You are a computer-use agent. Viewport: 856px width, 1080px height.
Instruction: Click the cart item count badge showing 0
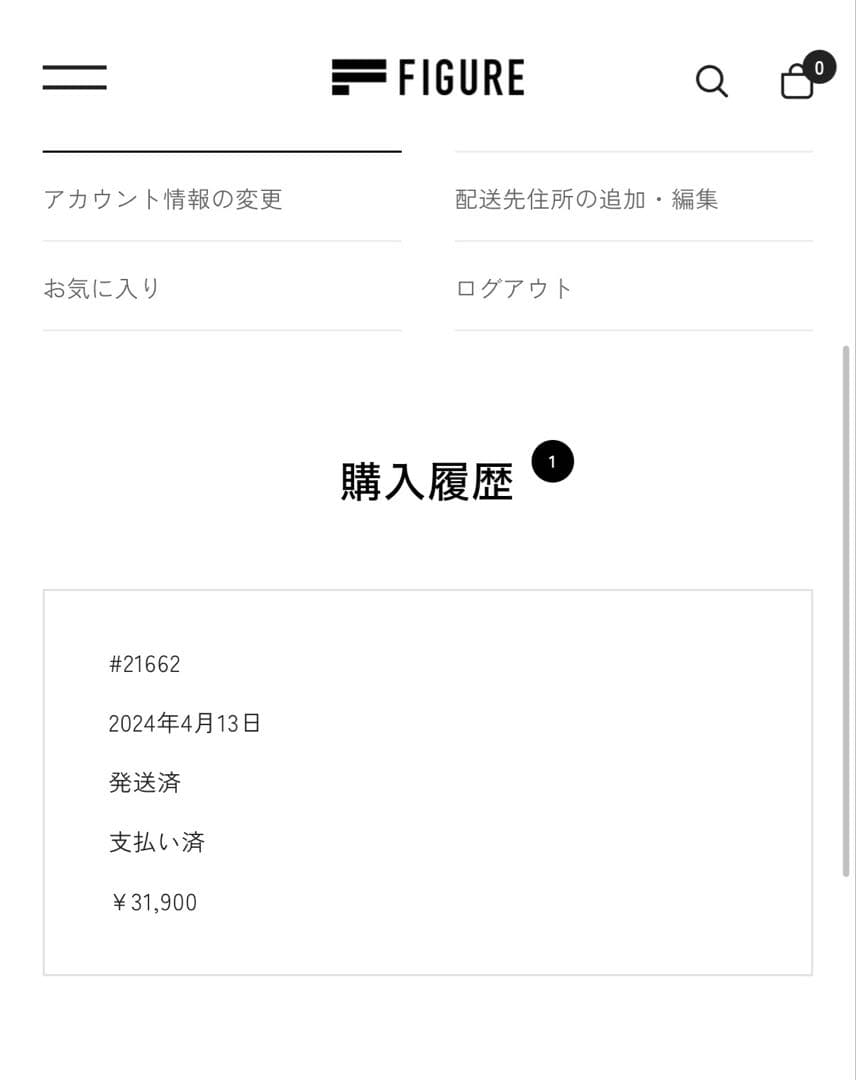[819, 68]
